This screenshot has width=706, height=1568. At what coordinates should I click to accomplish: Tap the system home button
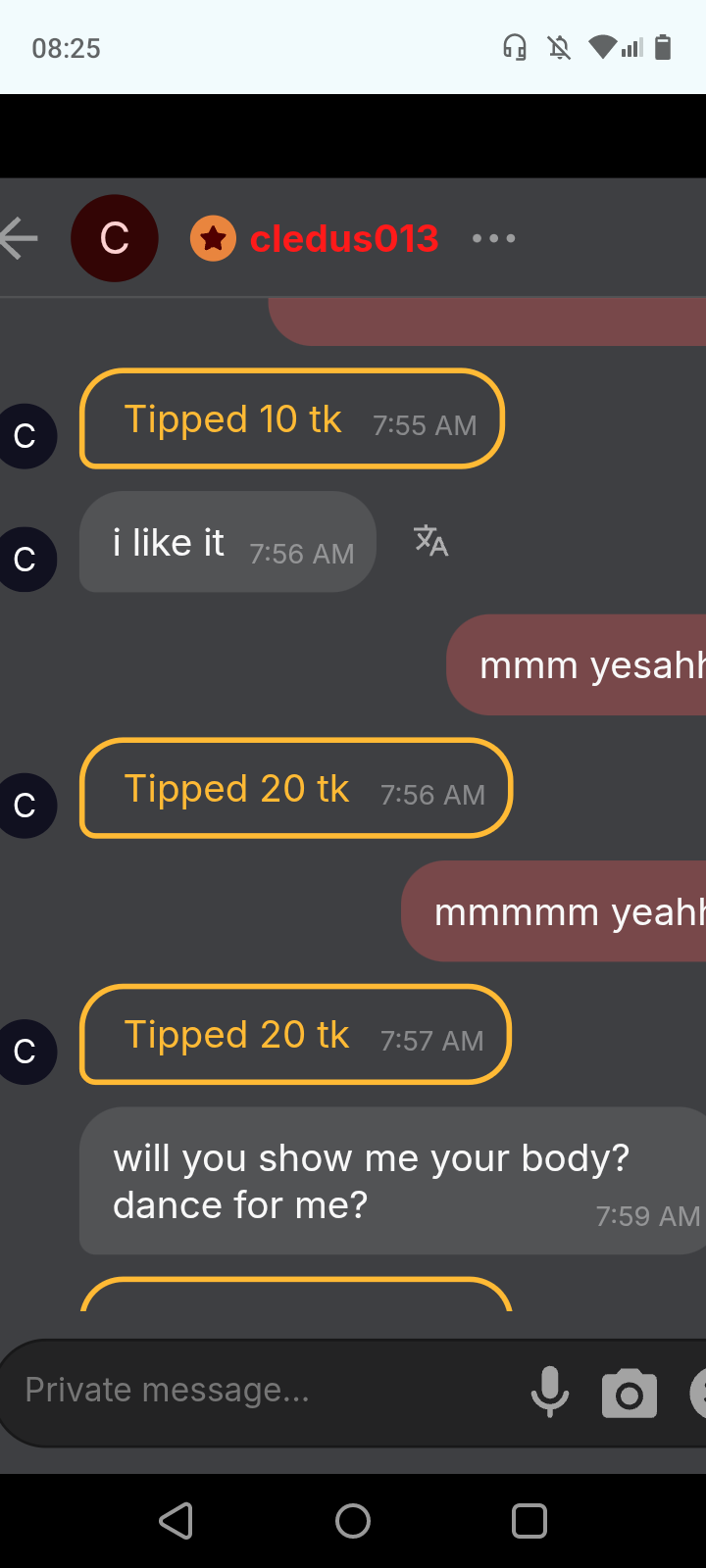click(x=353, y=1521)
